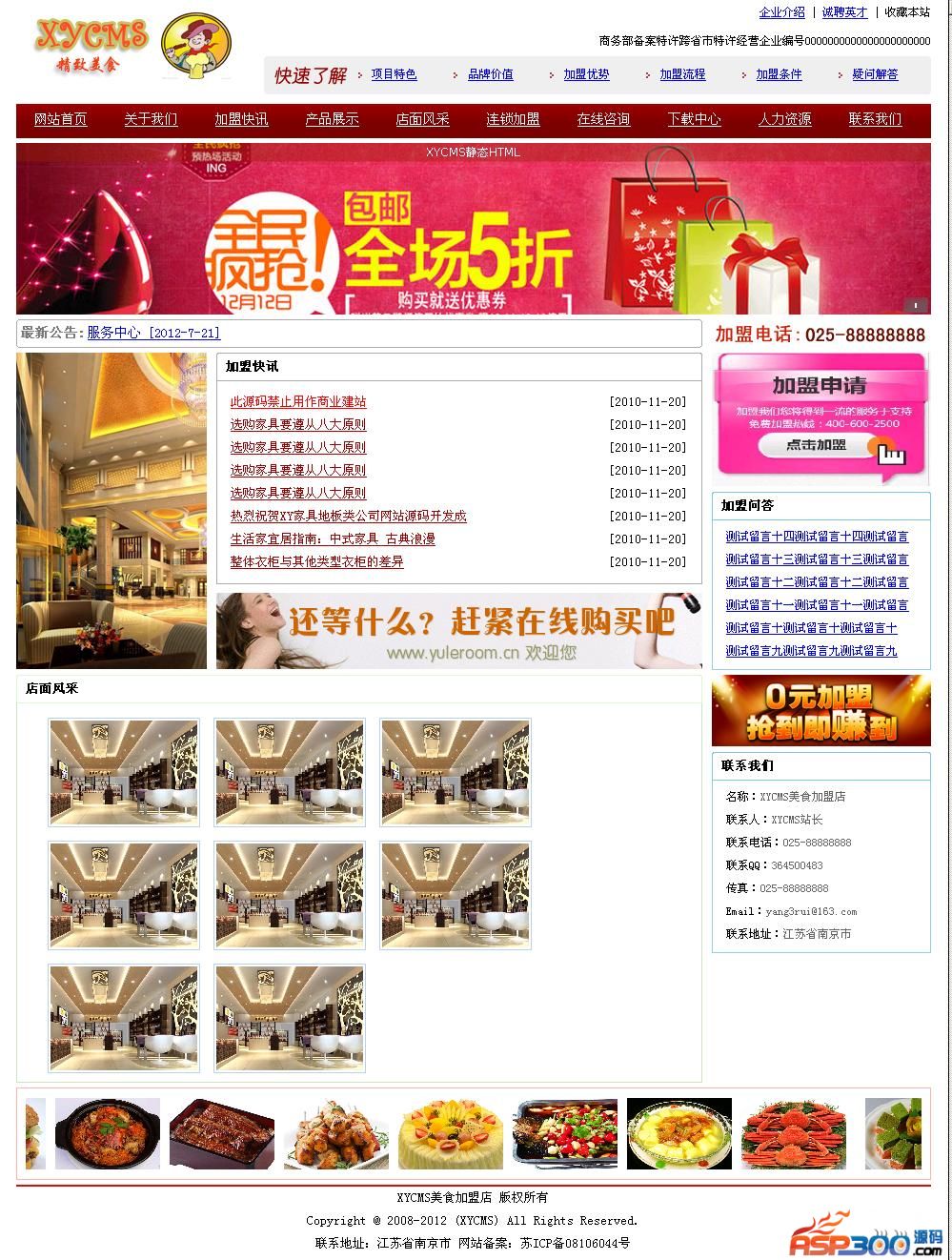Viewport: 952px width, 1260px height.
Task: Open 联系我们 in the navigation bar
Action: [875, 119]
